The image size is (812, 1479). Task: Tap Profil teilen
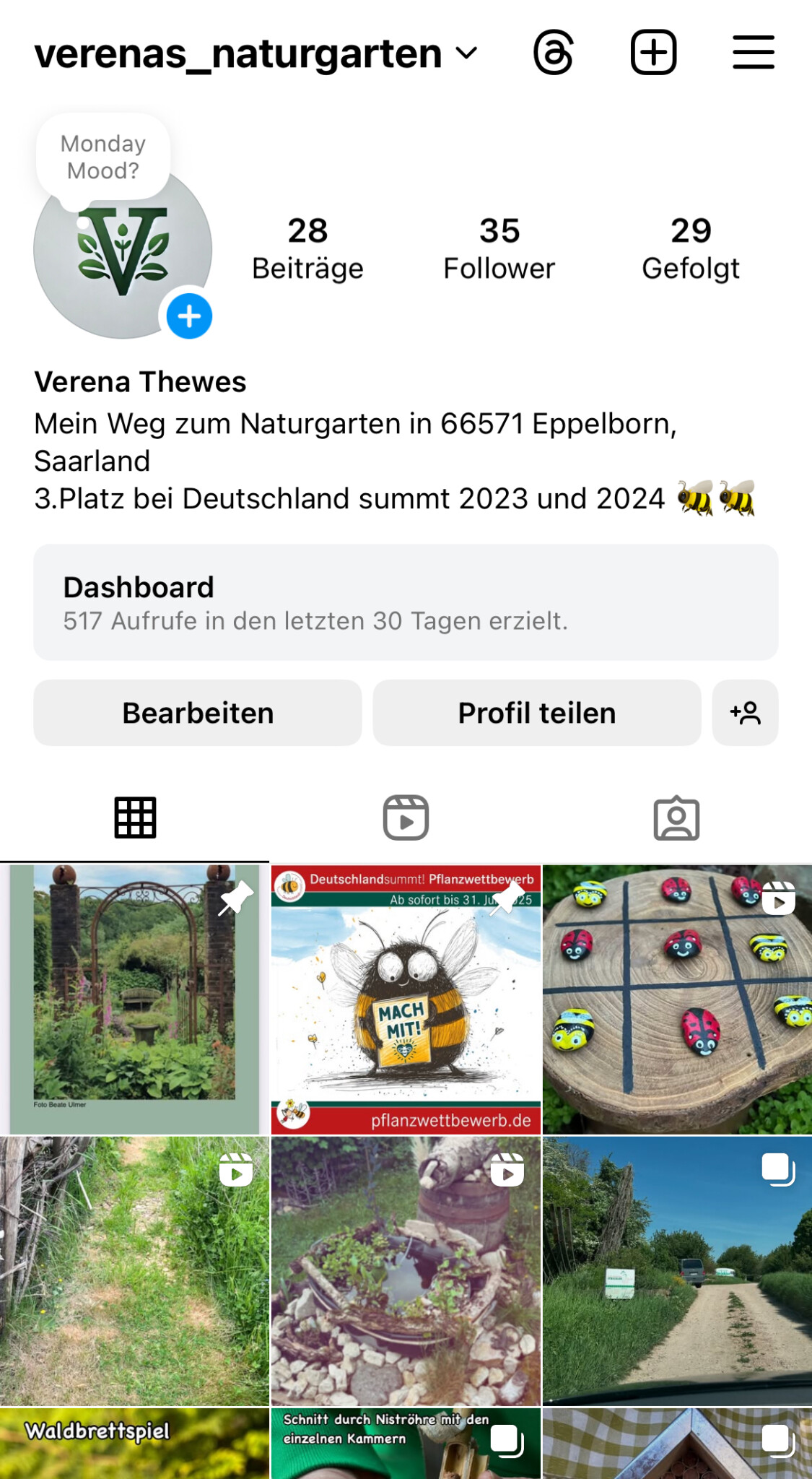click(x=537, y=713)
